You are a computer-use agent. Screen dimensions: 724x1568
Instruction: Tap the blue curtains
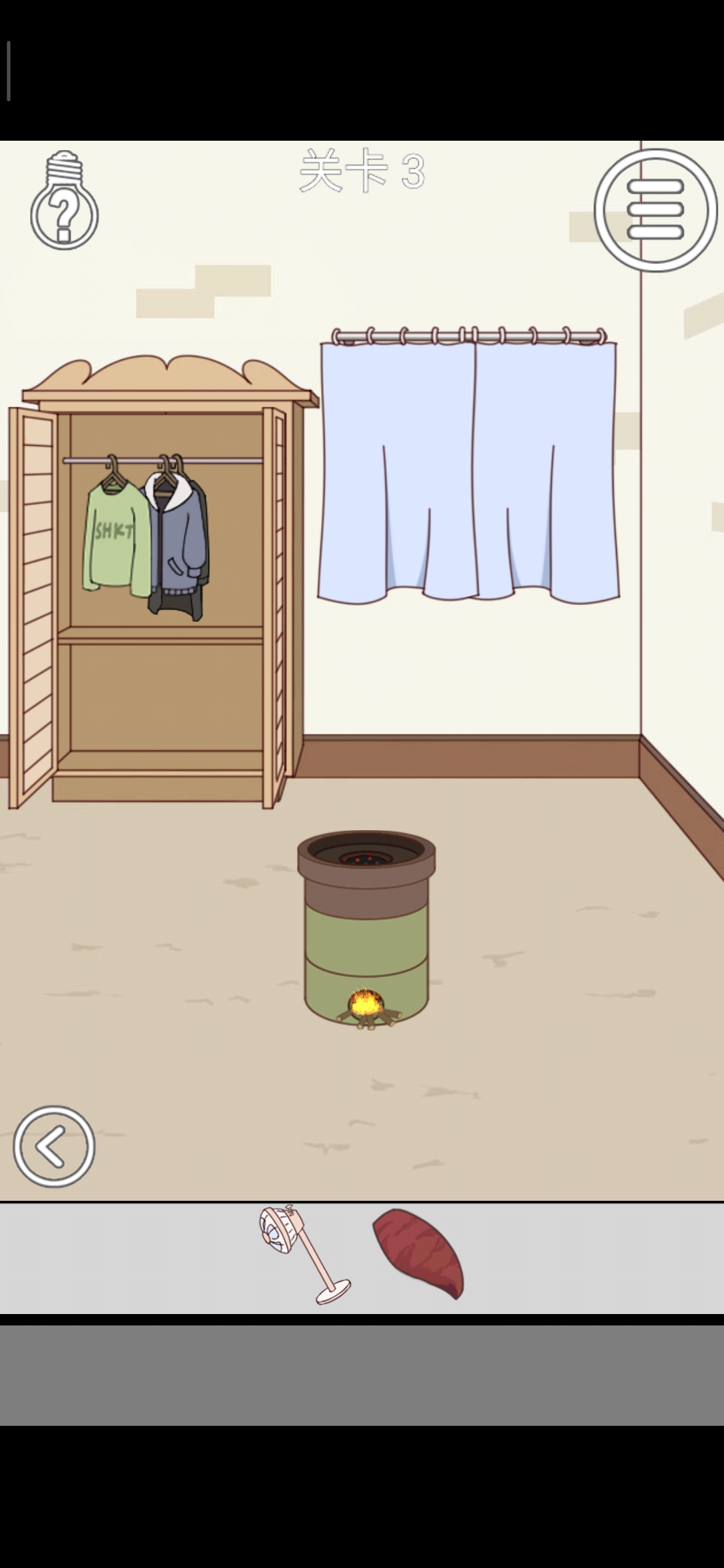(x=469, y=469)
